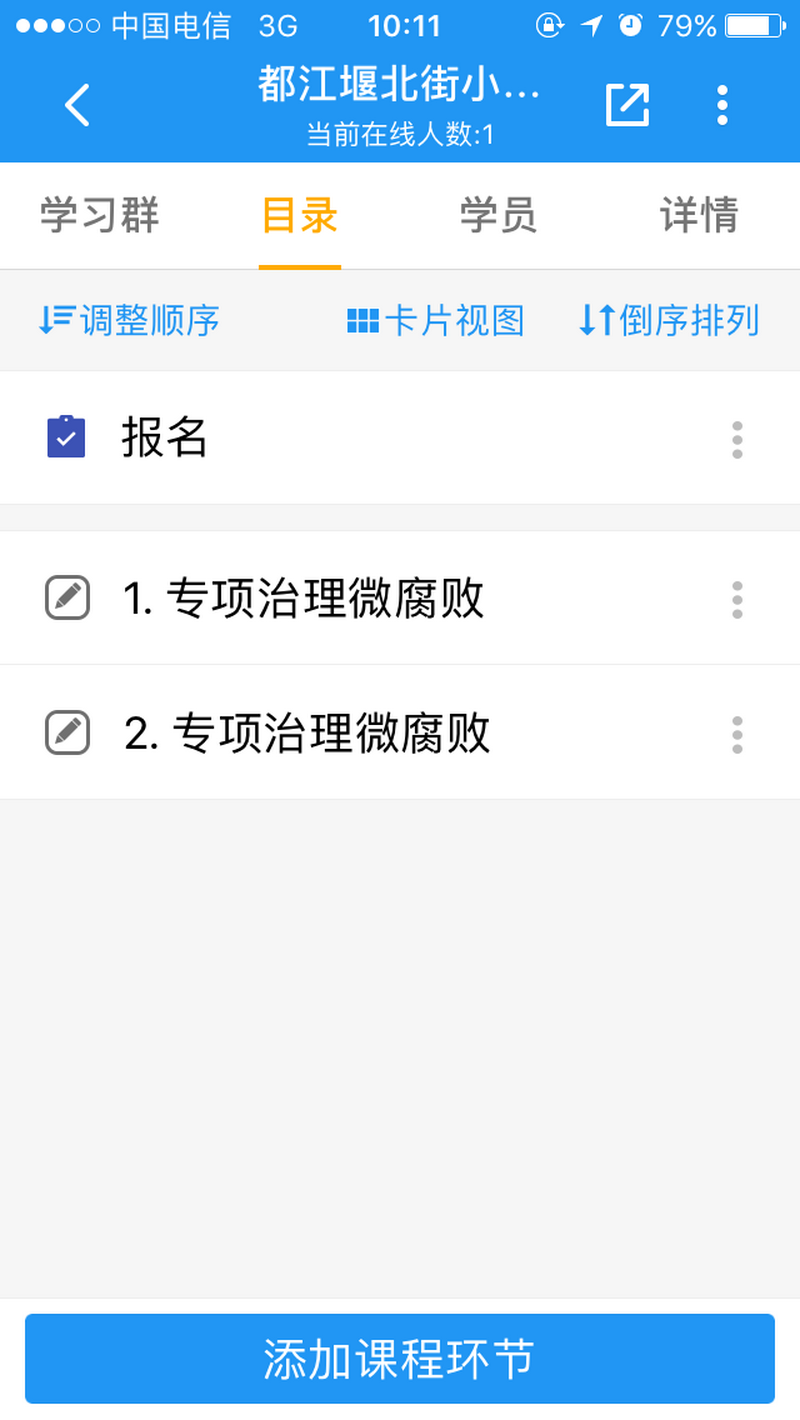Select the 目录 tab
Screen dimensions: 800x1420
pyautogui.click(x=300, y=216)
